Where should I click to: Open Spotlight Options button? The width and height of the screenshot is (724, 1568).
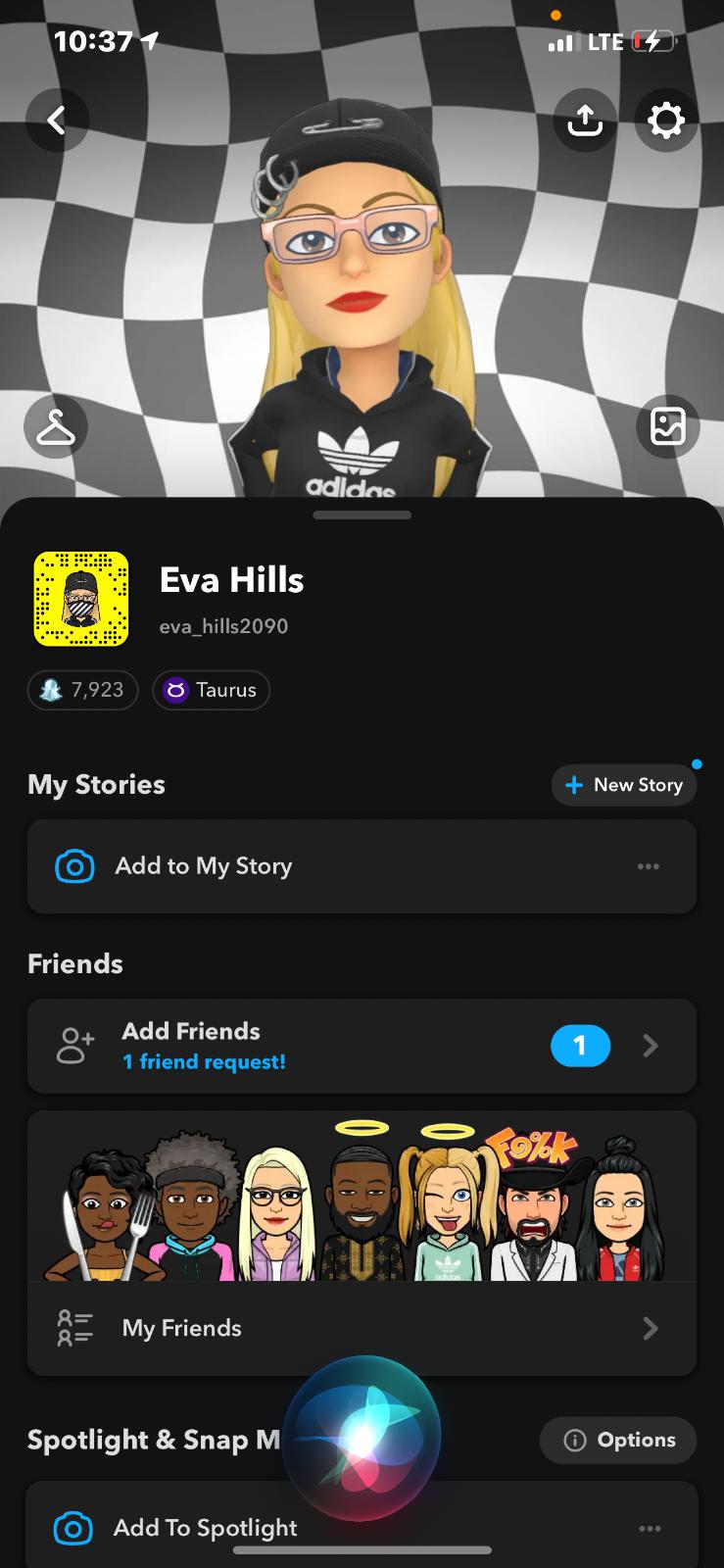(618, 1440)
